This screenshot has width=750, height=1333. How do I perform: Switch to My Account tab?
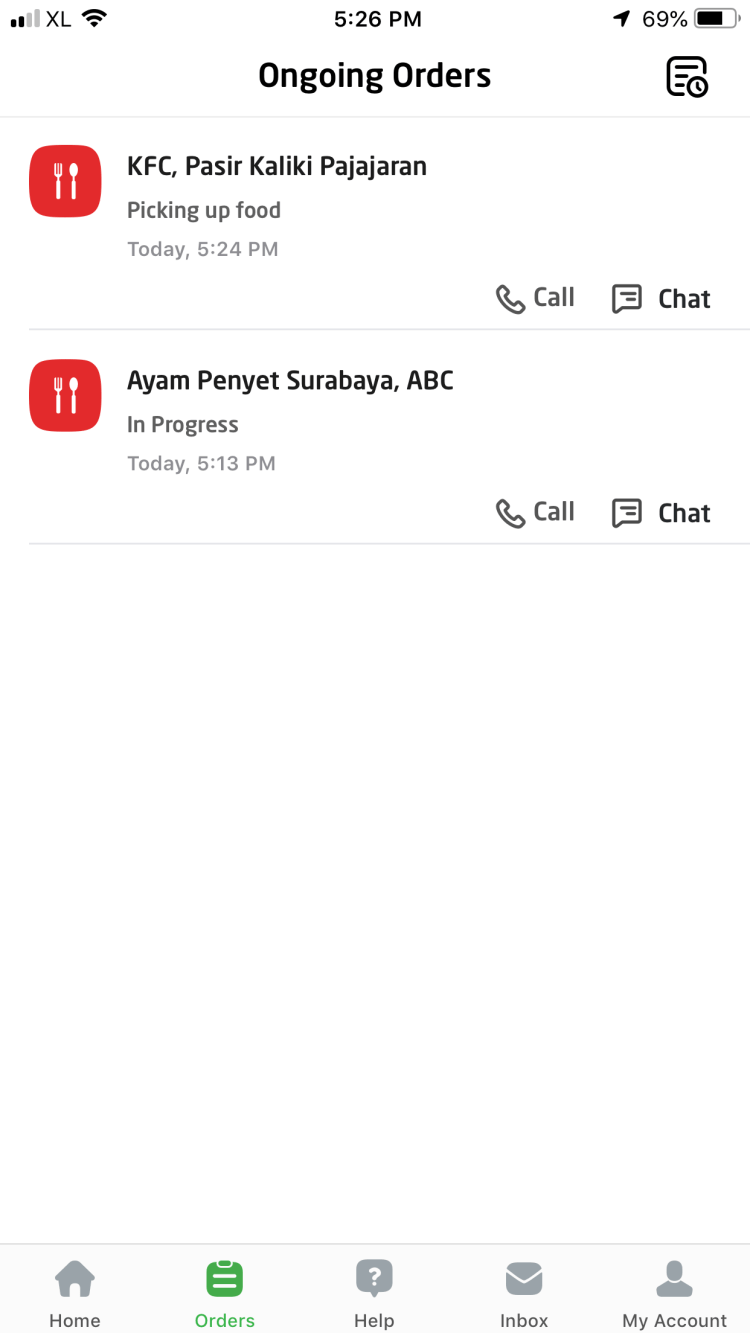674,1292
